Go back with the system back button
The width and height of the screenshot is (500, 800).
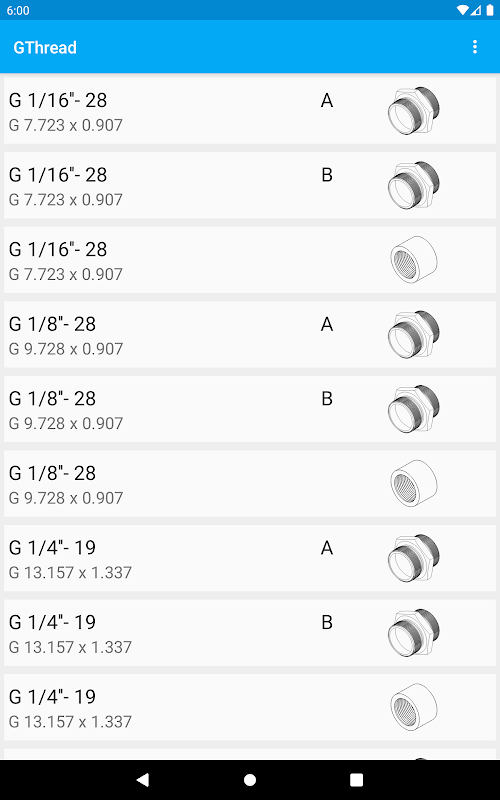coord(143,780)
